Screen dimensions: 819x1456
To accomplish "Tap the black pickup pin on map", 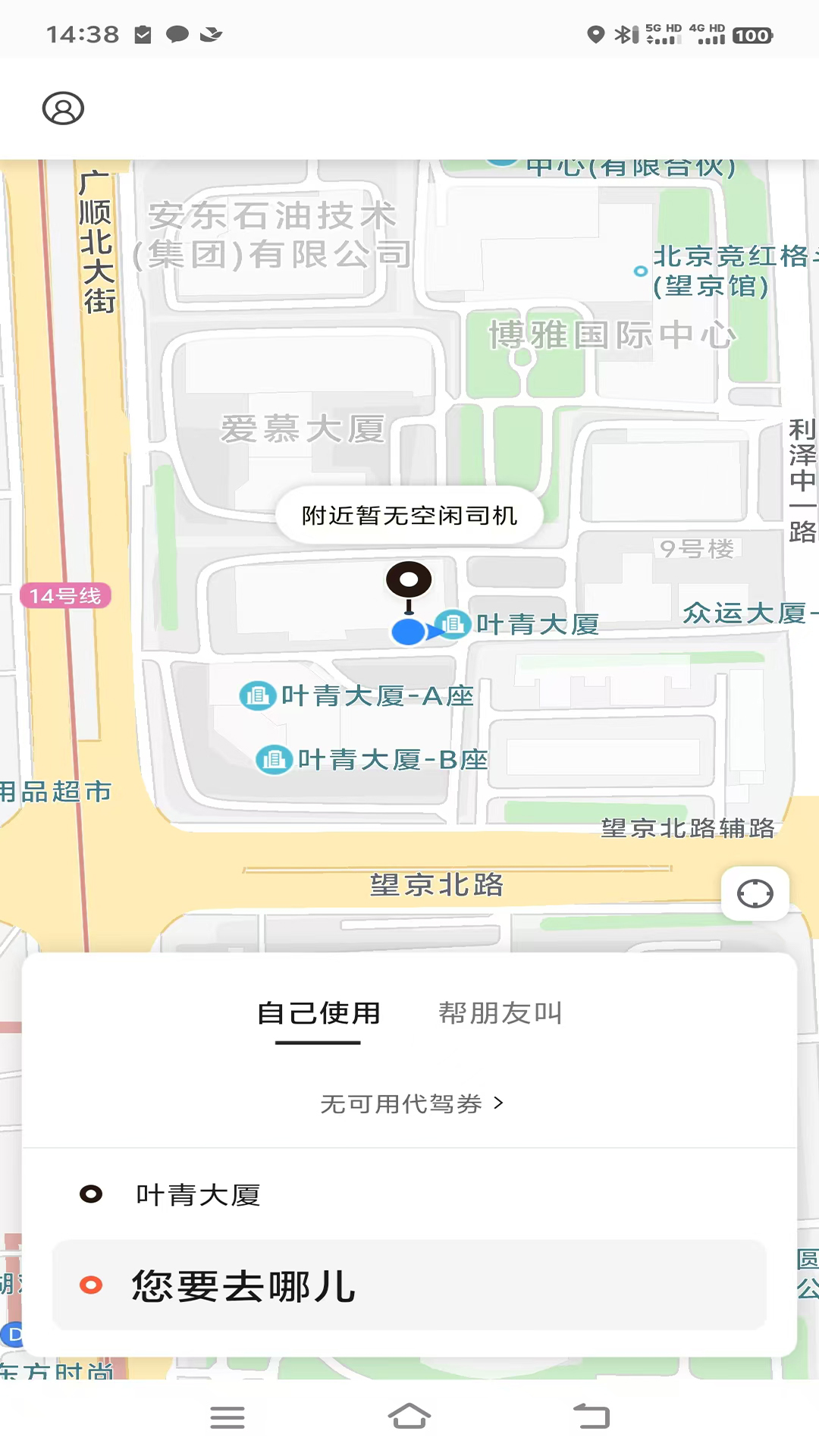I will [409, 580].
